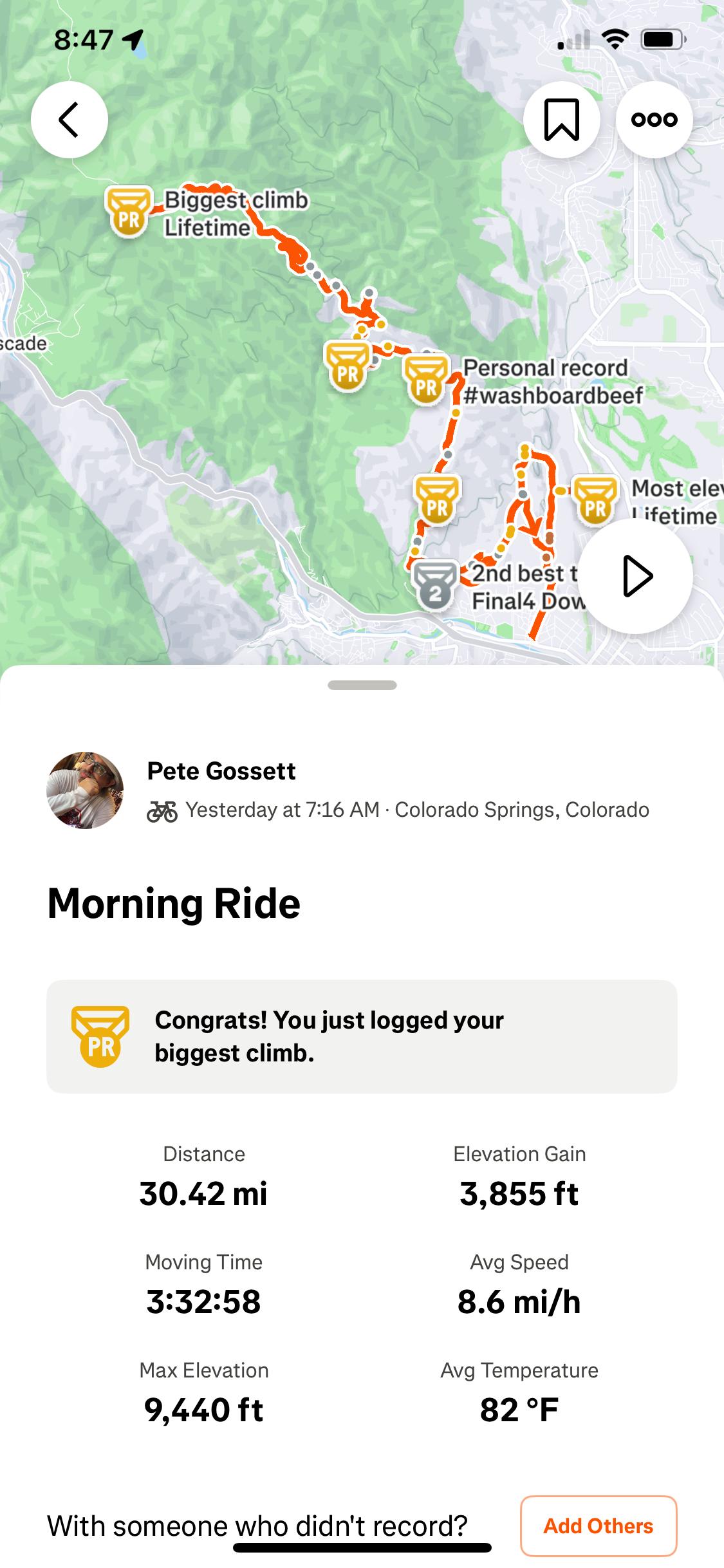The image size is (724, 1568).
Task: Go back using the arrow button
Action: pyautogui.click(x=70, y=120)
